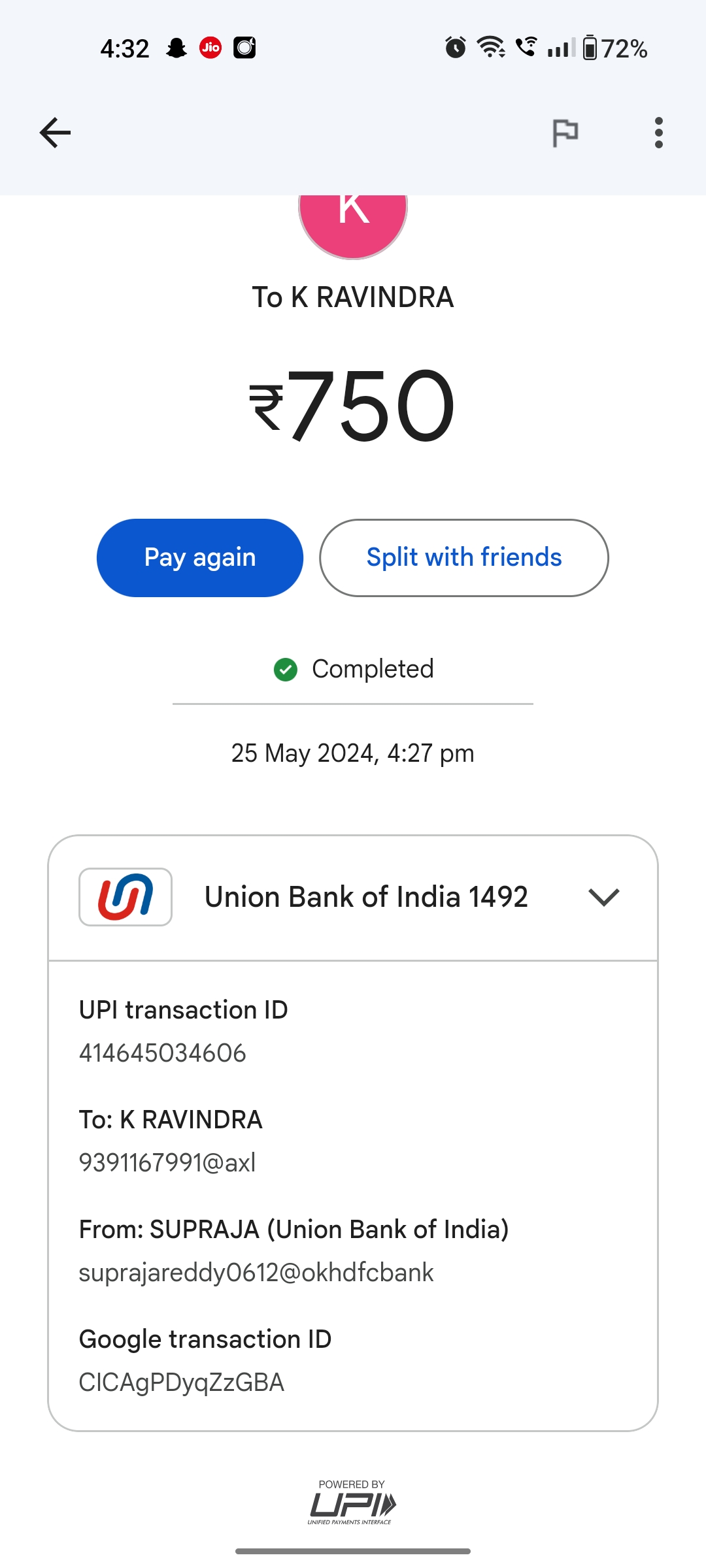
Task: Report this payment with the flag icon
Action: [x=565, y=133]
